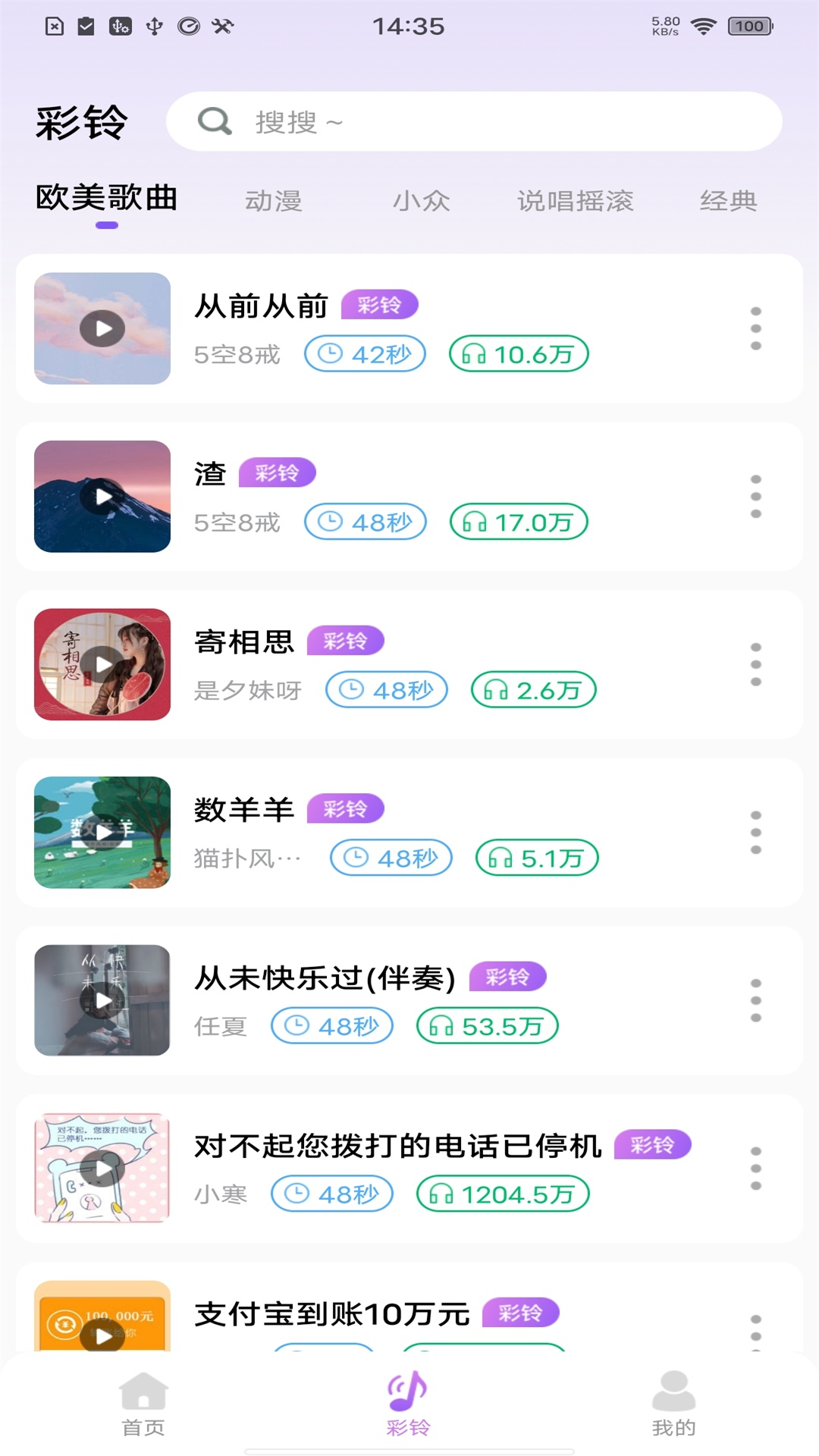This screenshot has width=819, height=1456.
Task: Switch to the 动漫 tab
Action: [273, 201]
